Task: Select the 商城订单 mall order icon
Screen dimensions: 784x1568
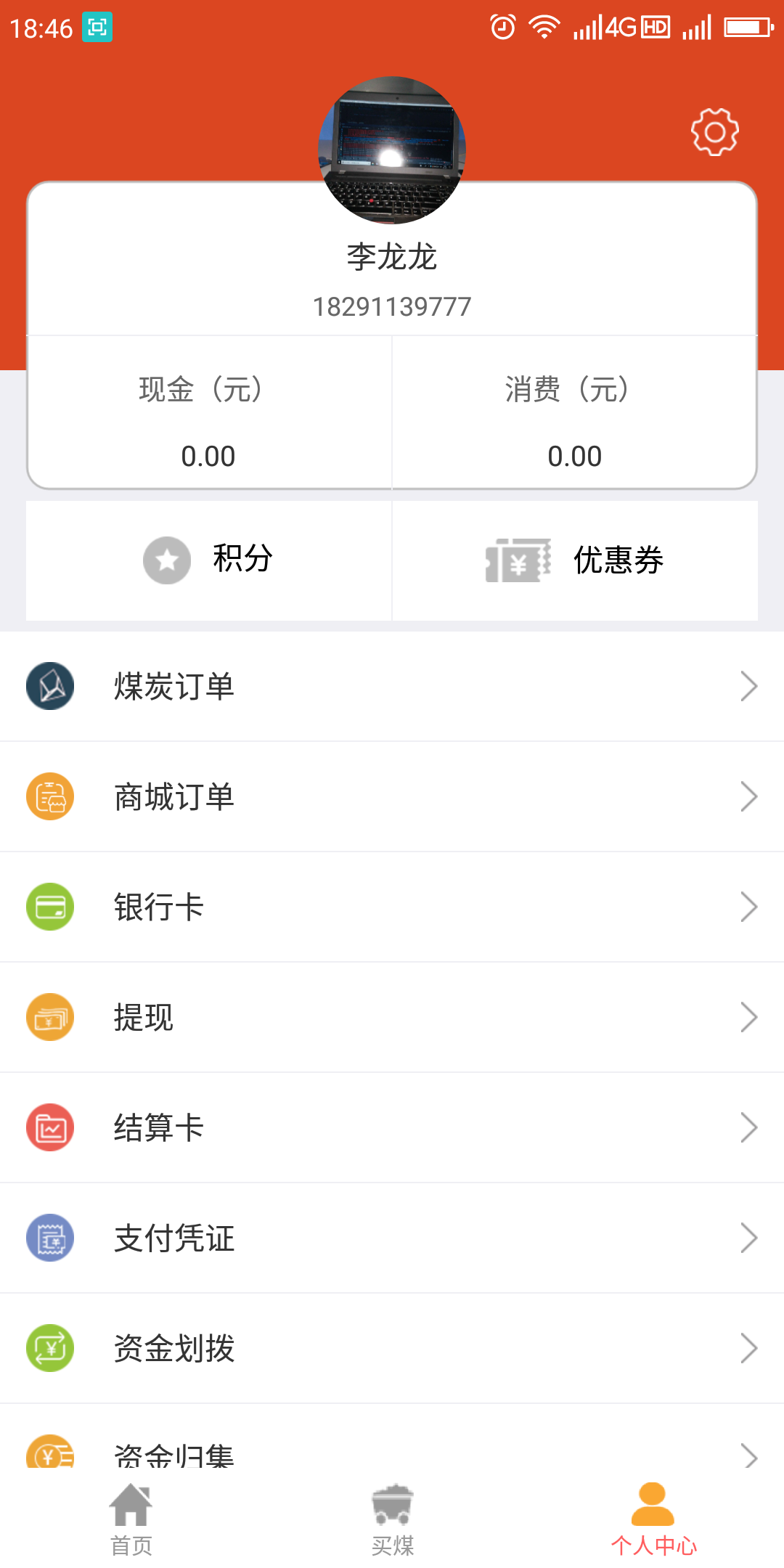Action: point(49,796)
